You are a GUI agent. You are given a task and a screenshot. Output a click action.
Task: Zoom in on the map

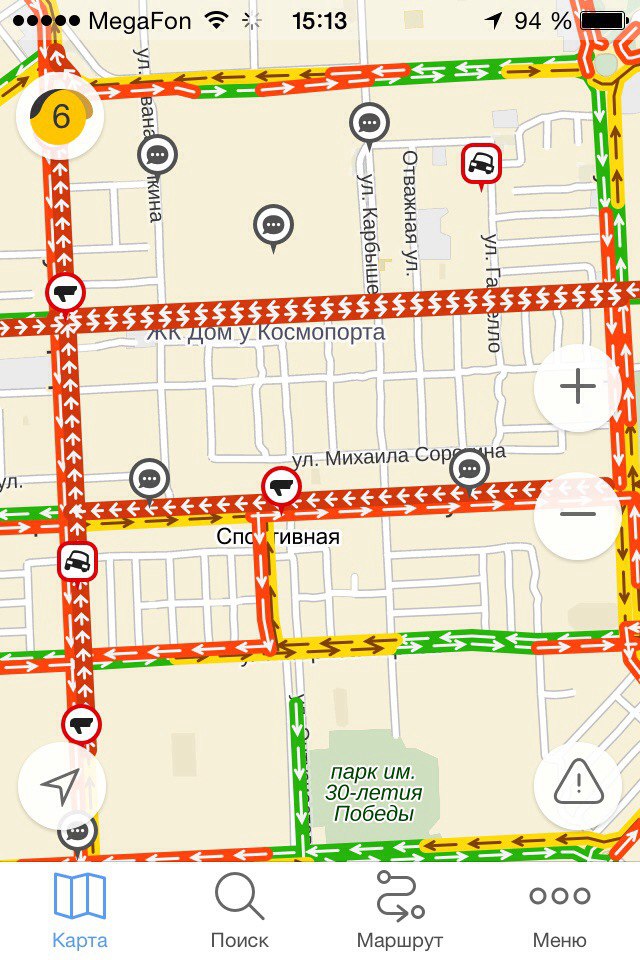click(577, 387)
